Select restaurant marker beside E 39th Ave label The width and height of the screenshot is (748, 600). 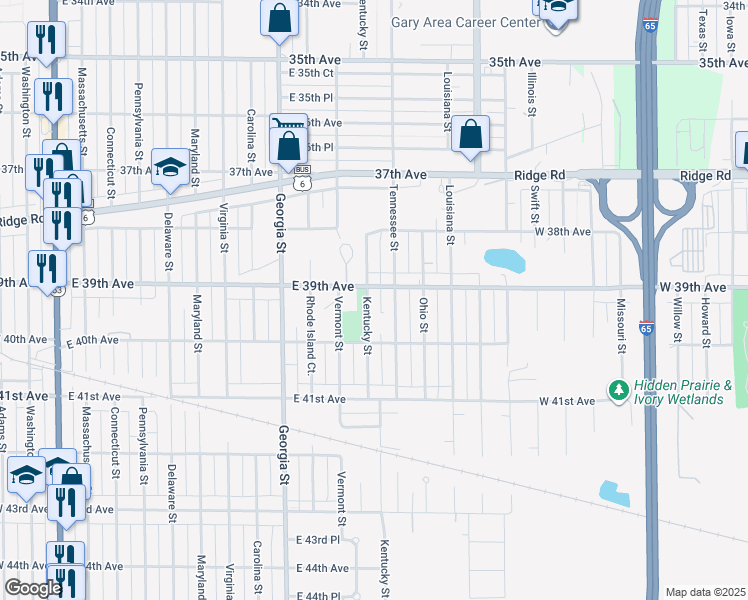47,271
